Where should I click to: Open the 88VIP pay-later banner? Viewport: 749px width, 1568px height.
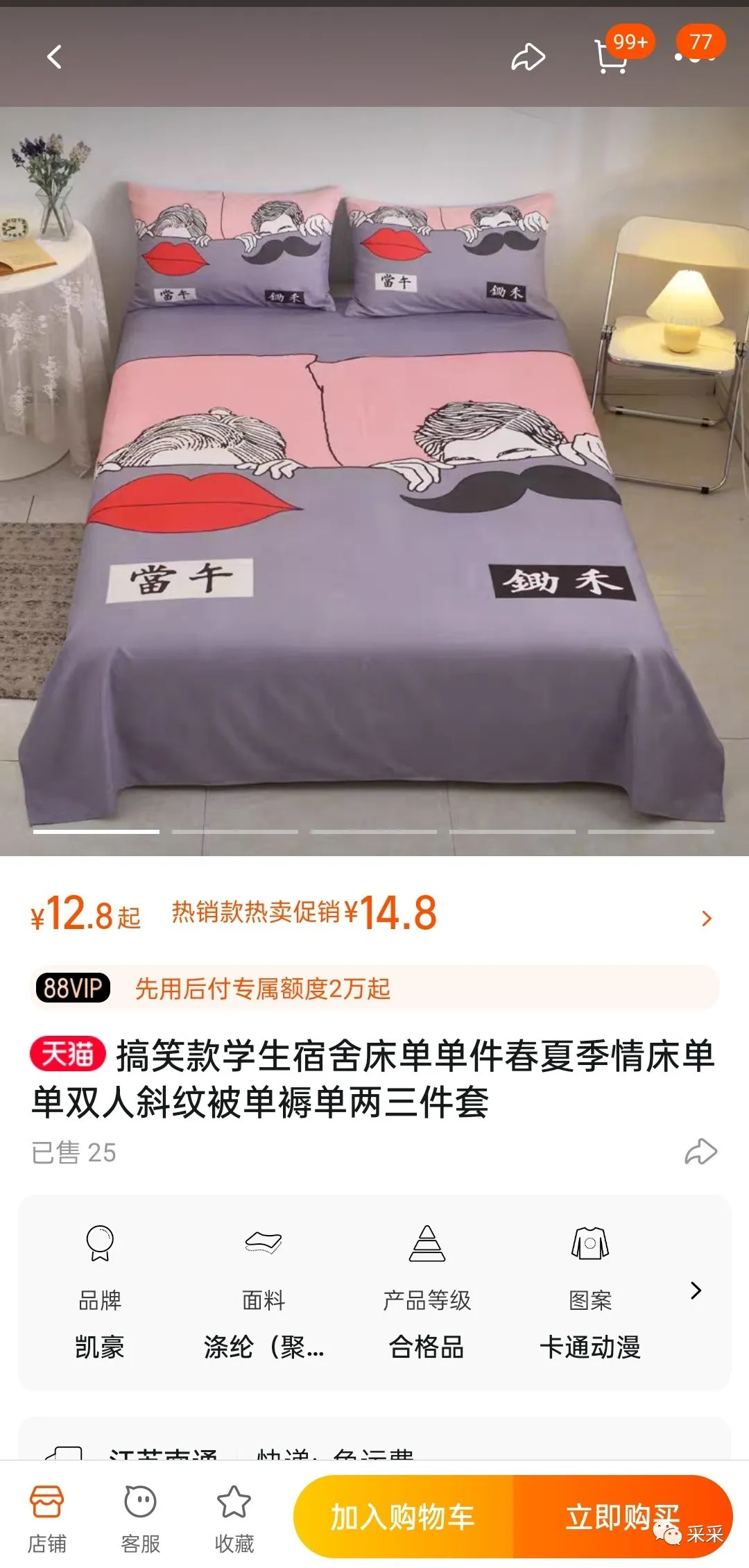click(x=374, y=988)
